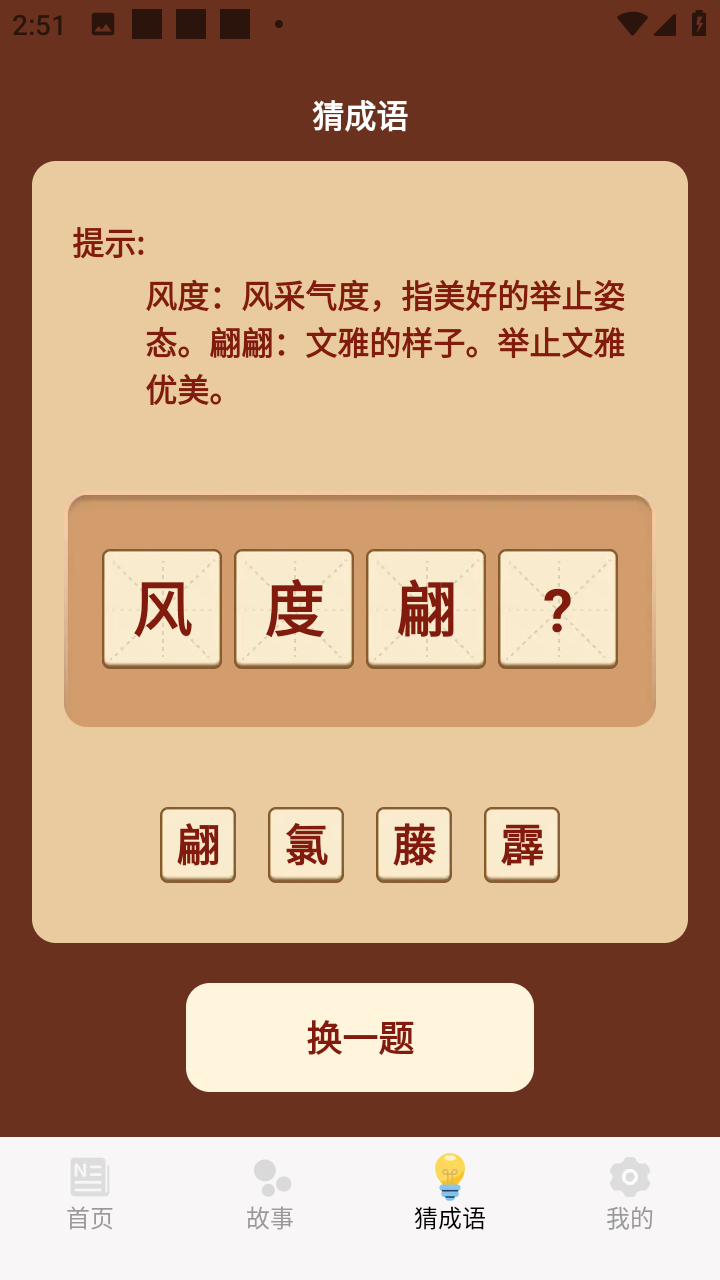Go to the 我的 tab
This screenshot has height=1280, width=720.
630,1195
